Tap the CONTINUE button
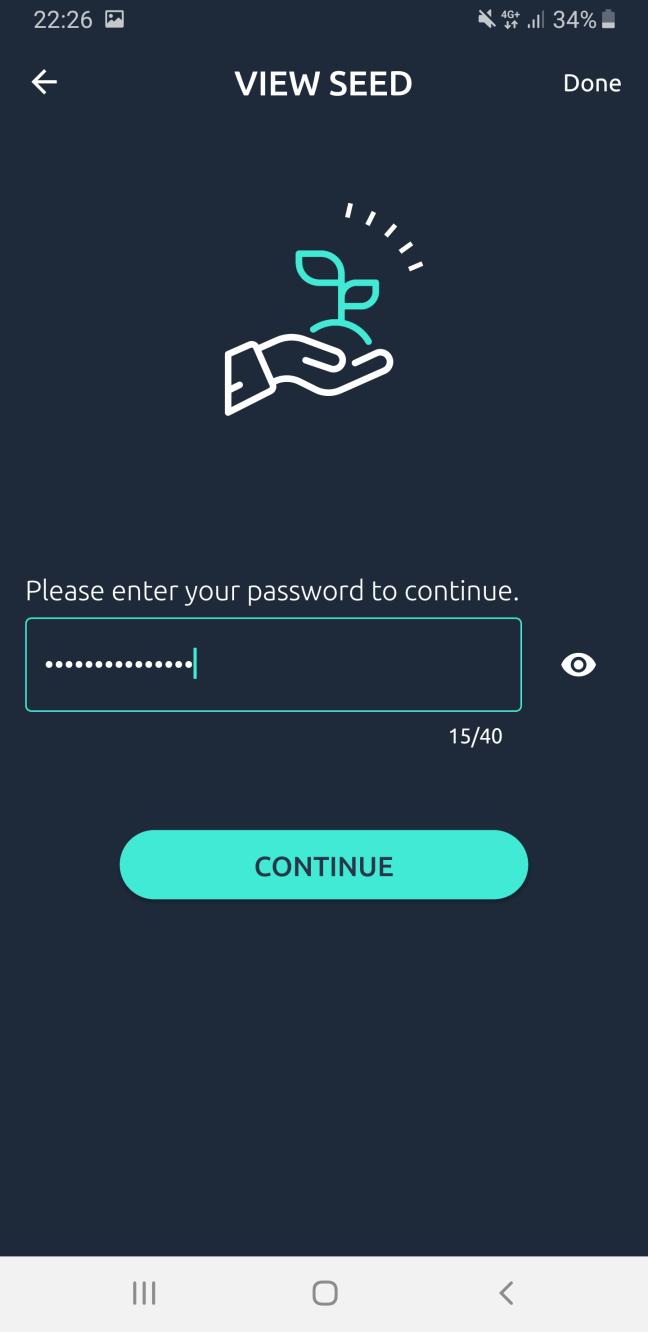The image size is (648, 1332). [323, 865]
